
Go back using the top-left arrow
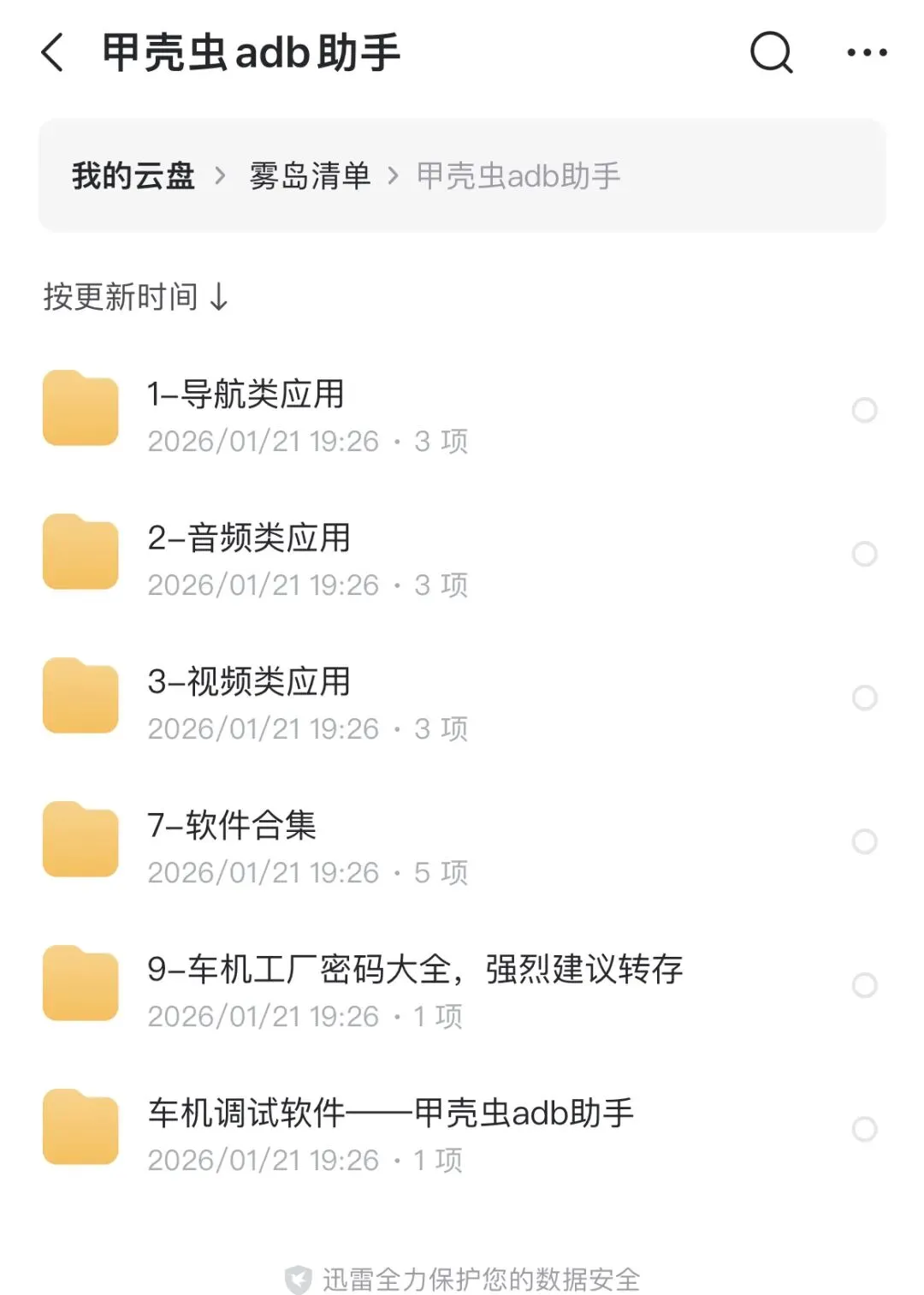(x=53, y=53)
